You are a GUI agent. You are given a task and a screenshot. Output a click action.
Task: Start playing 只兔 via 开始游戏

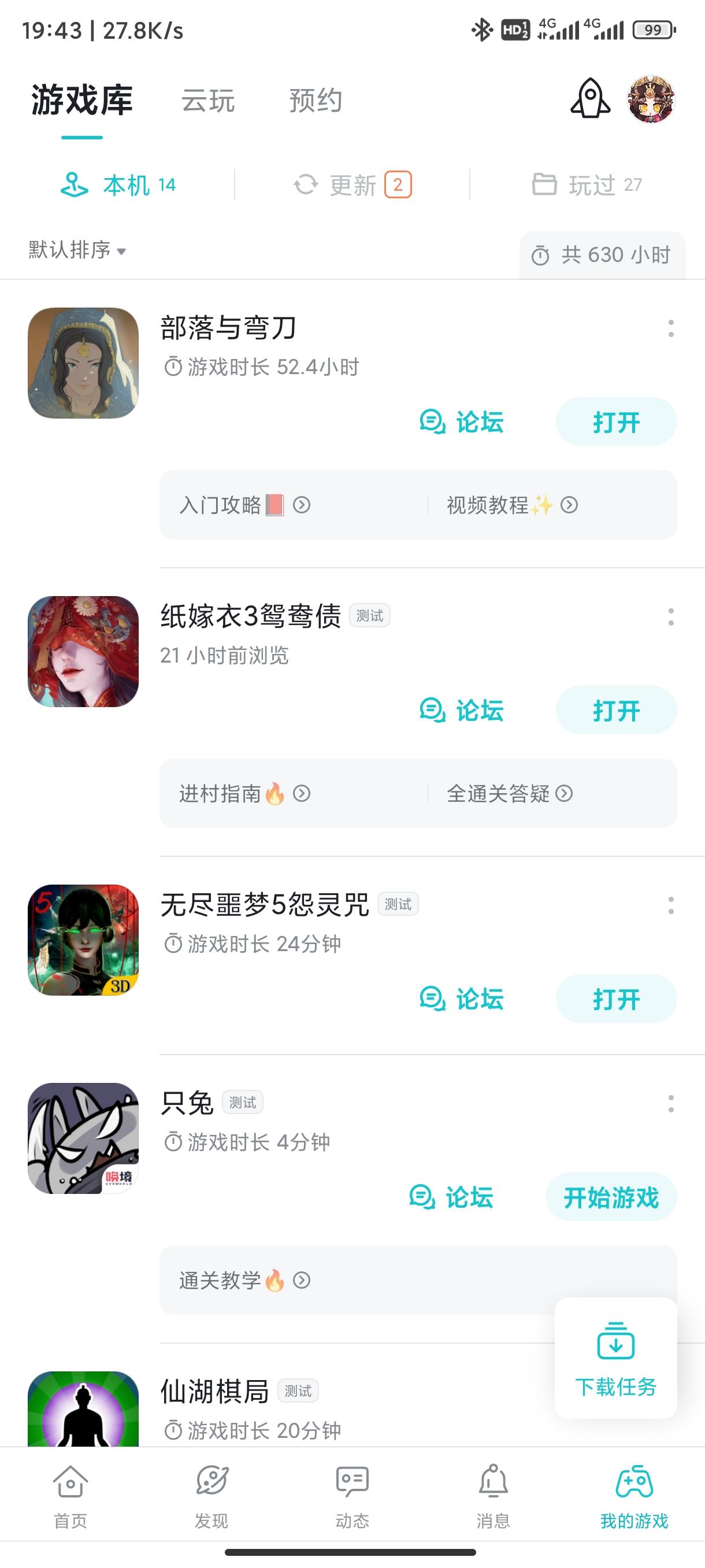tap(611, 1197)
